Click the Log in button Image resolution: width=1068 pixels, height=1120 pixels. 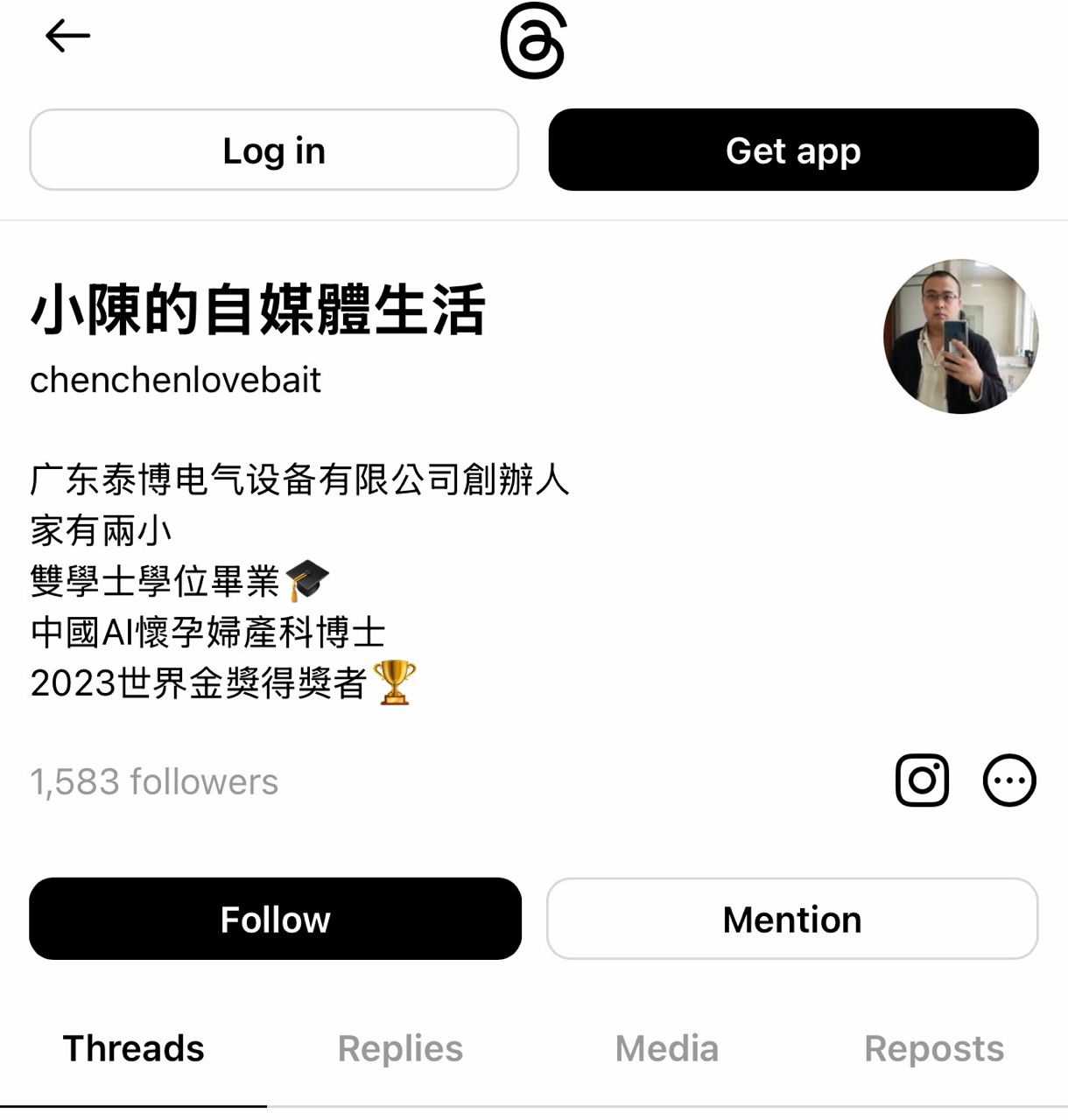tap(275, 150)
